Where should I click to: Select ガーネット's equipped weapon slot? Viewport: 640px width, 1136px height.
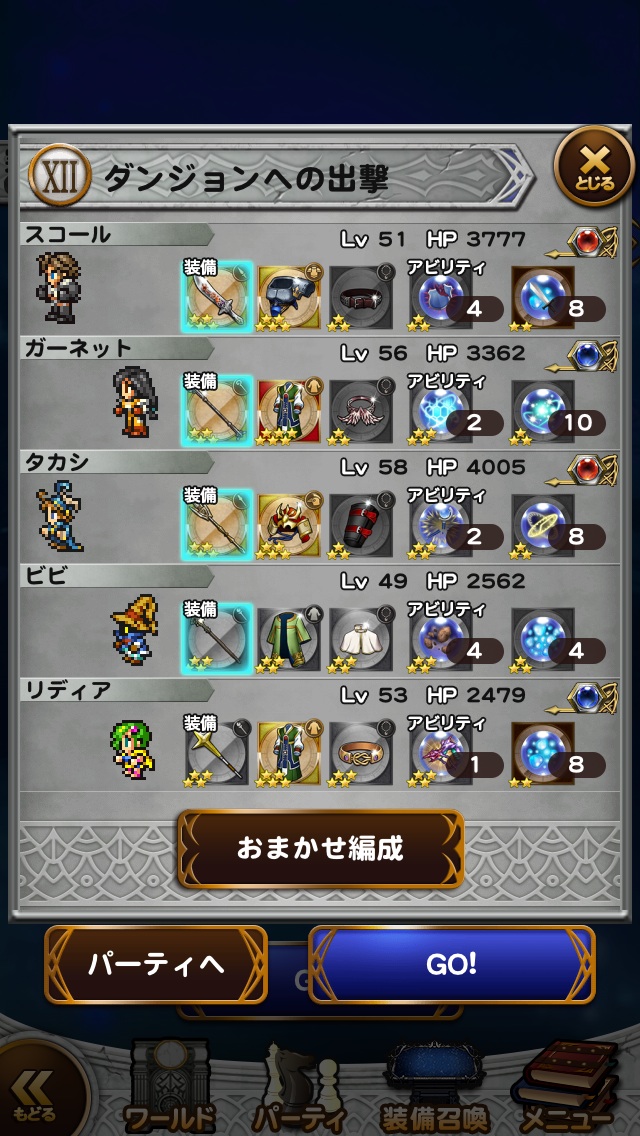point(218,409)
